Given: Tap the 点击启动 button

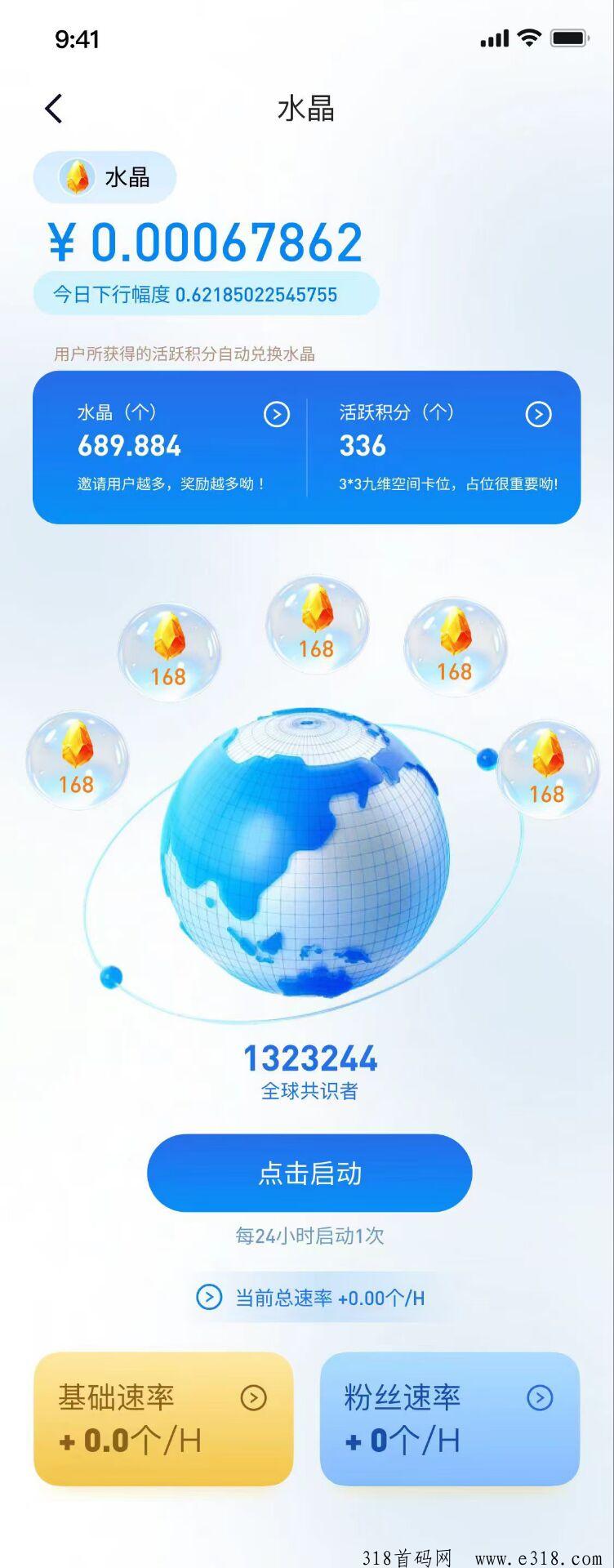Looking at the screenshot, I should (x=309, y=1174).
